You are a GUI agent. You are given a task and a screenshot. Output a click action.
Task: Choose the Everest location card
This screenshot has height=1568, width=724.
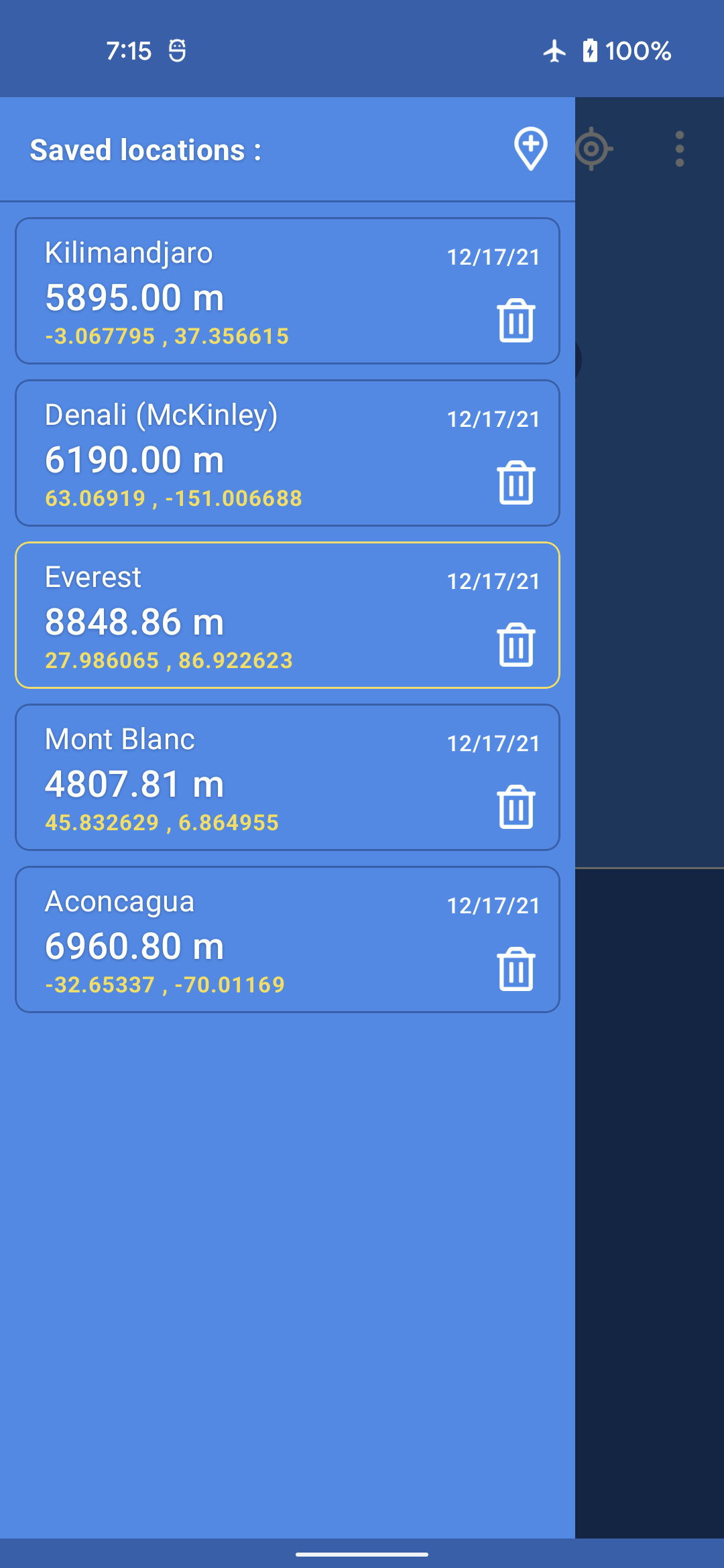[x=241, y=616]
